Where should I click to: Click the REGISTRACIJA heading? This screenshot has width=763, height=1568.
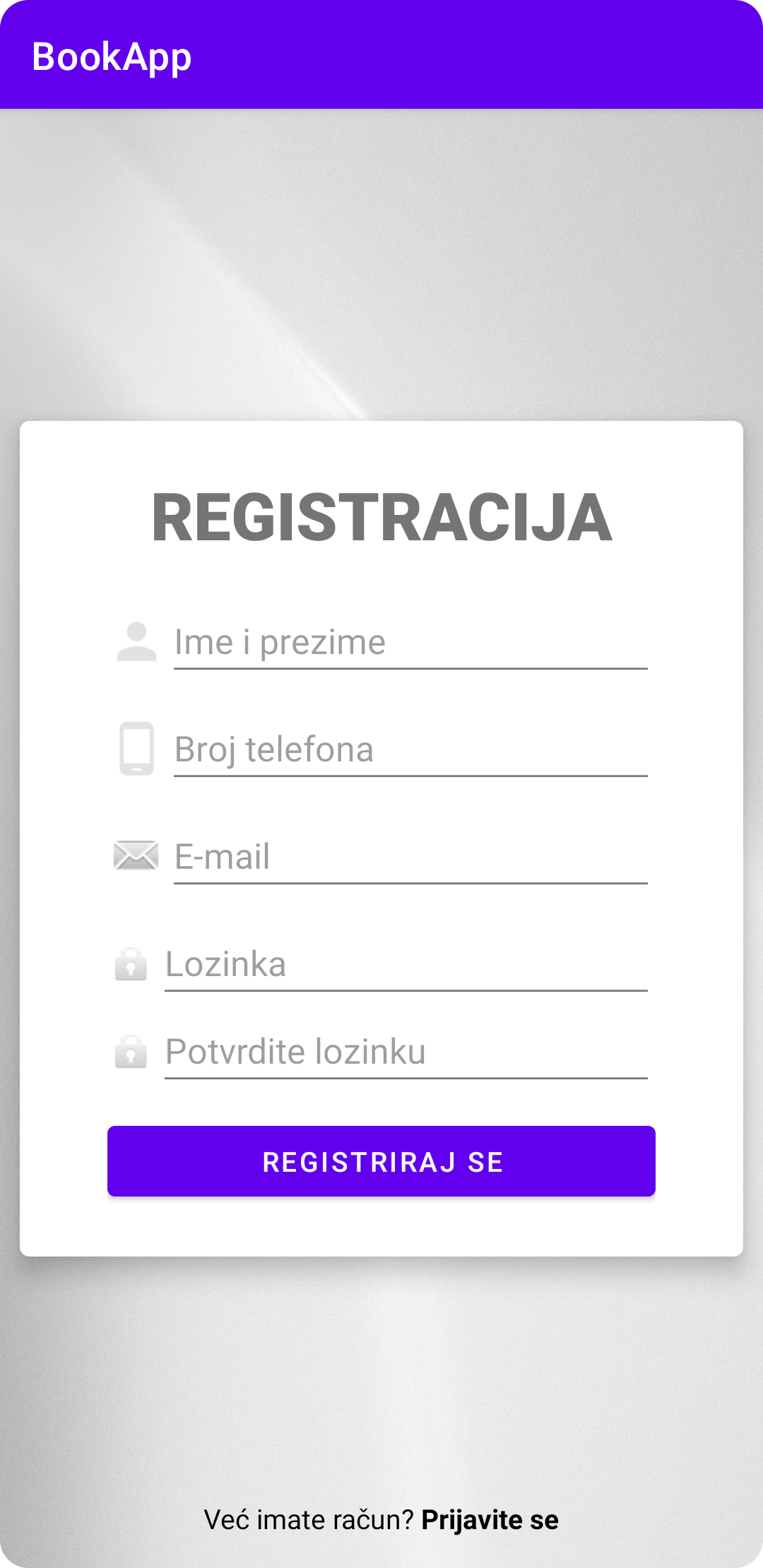pyautogui.click(x=381, y=518)
